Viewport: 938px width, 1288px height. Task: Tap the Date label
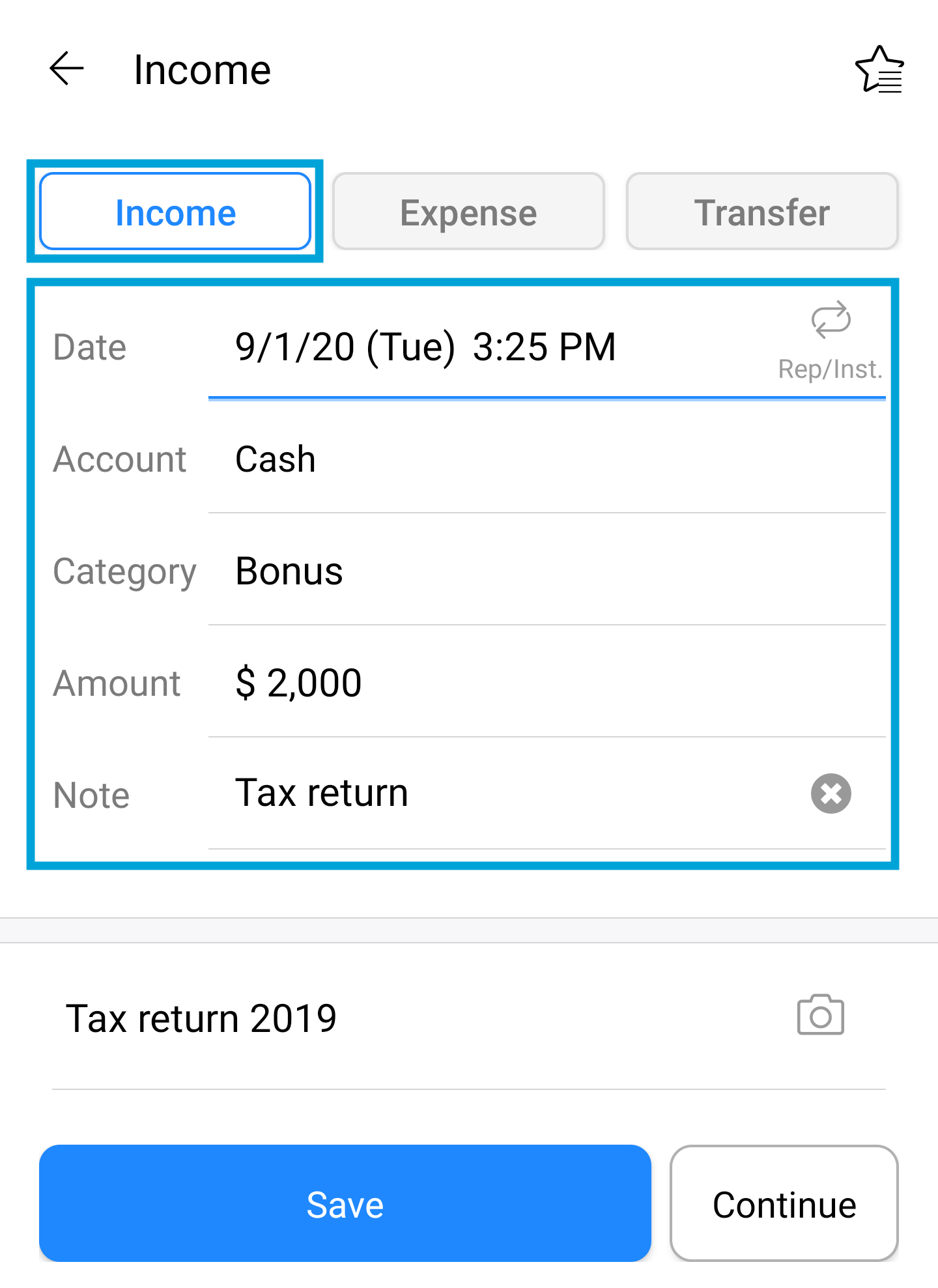[x=89, y=347]
